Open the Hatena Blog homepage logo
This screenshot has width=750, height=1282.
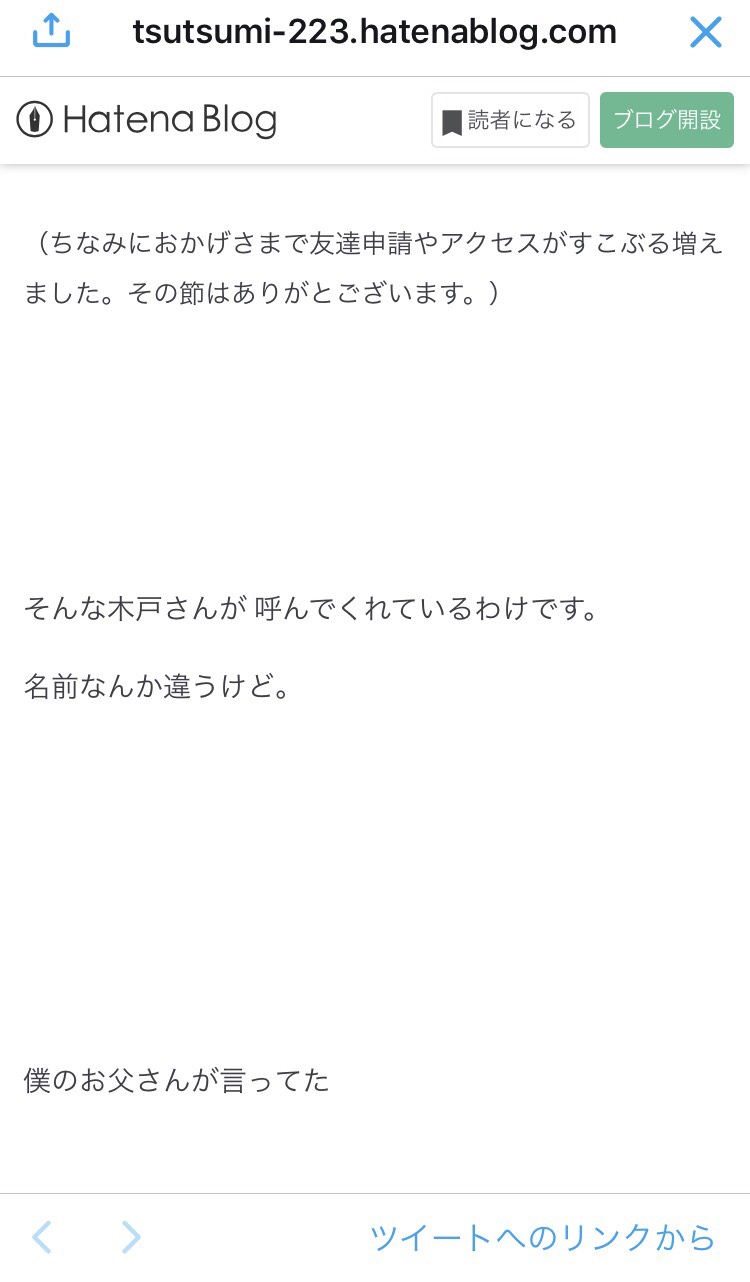tap(147, 121)
